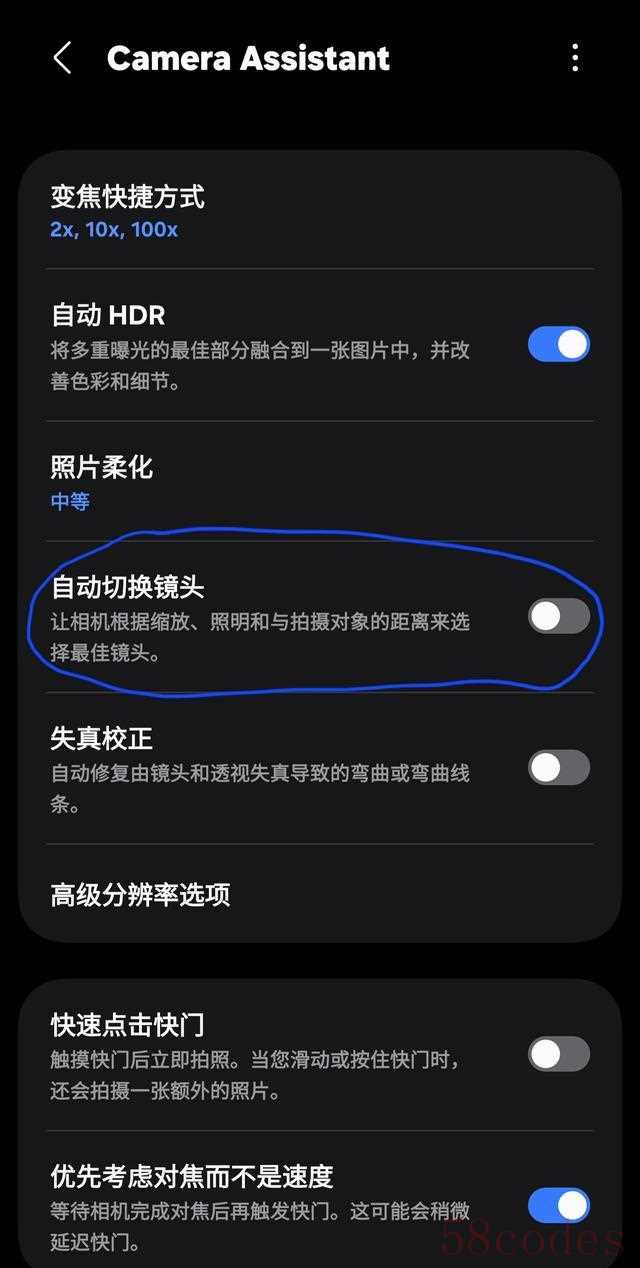The height and width of the screenshot is (1268, 640).
Task: Open the three-dot overflow menu
Action: coord(574,58)
